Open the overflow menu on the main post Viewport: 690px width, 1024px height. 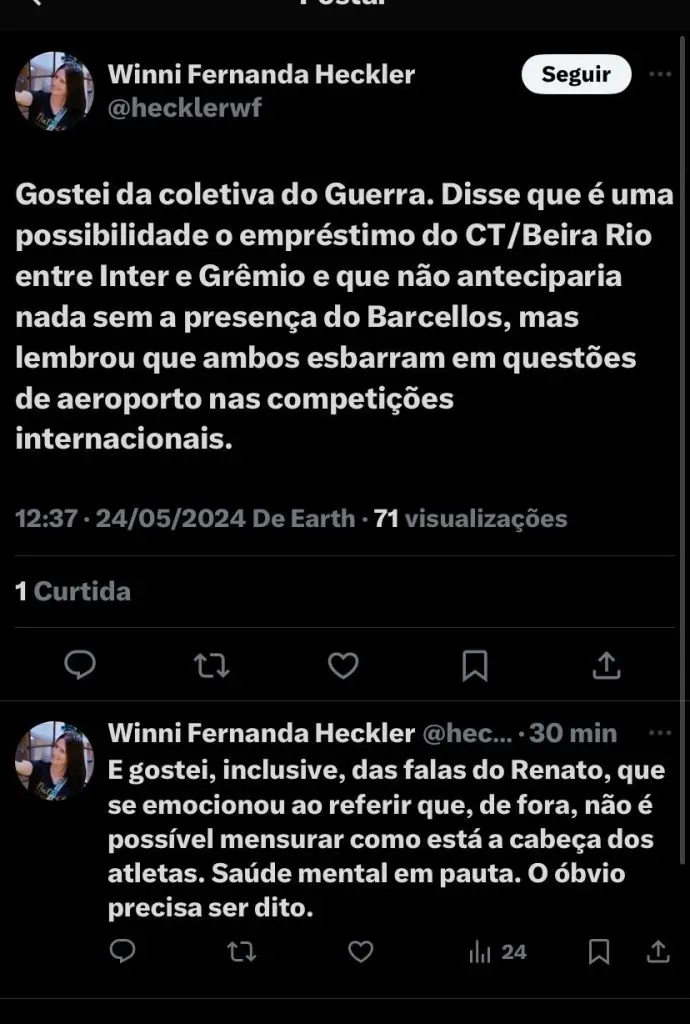tap(661, 74)
